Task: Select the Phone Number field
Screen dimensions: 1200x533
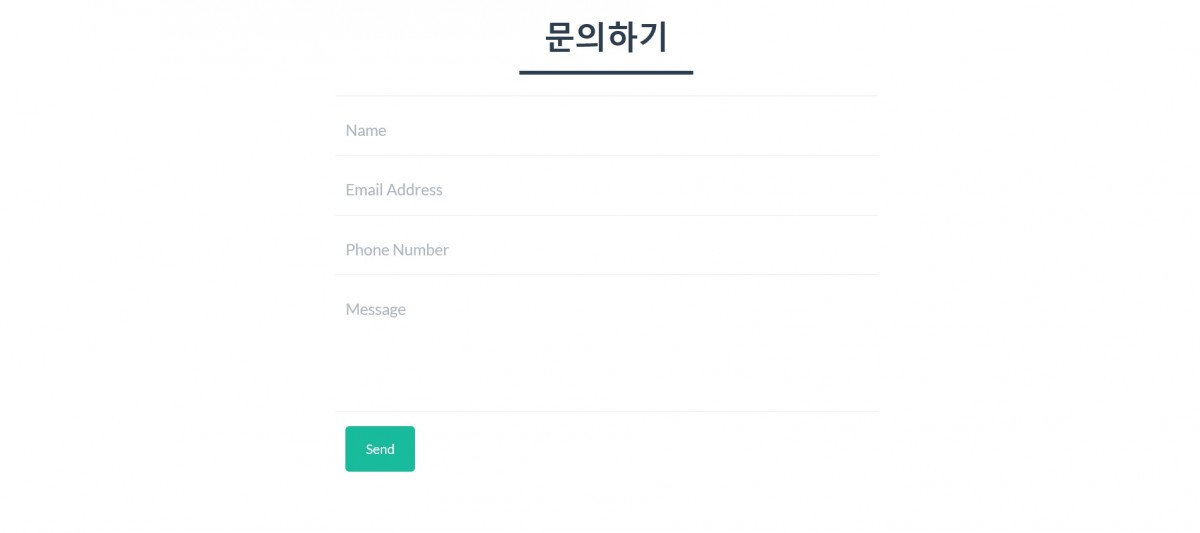Action: (x=606, y=250)
